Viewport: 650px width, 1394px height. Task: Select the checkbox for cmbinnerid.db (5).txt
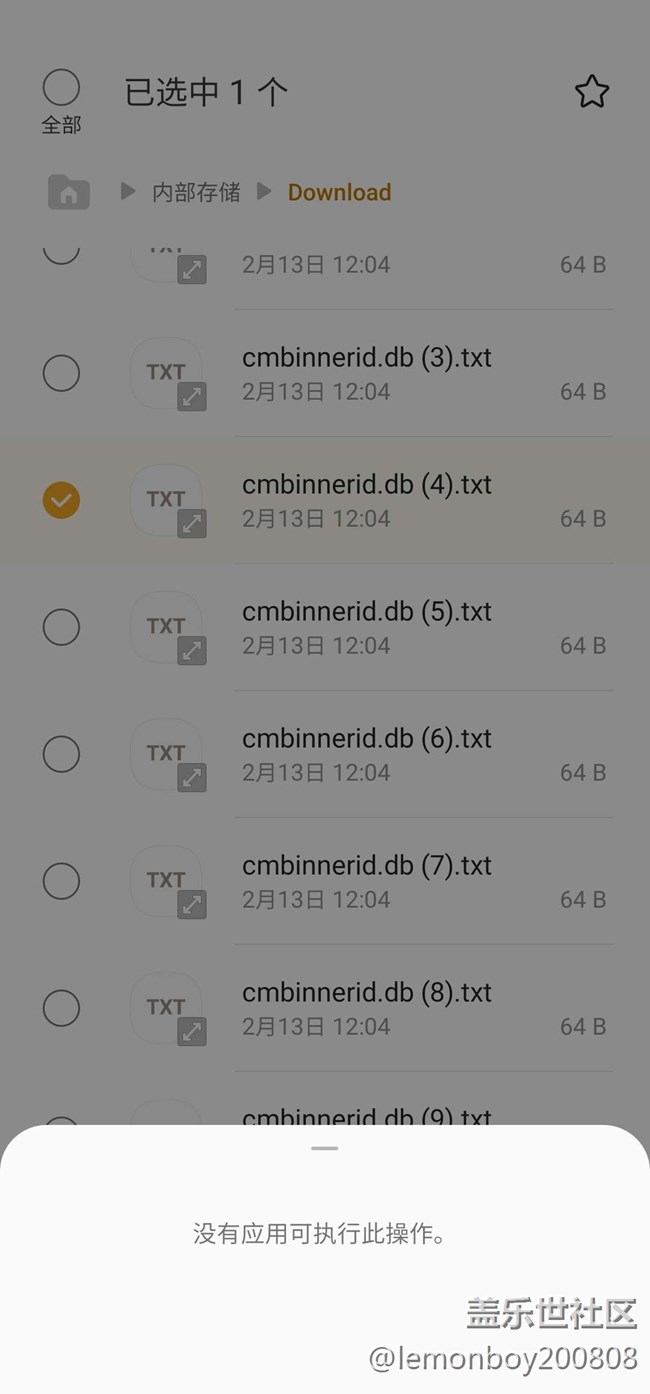(61, 627)
